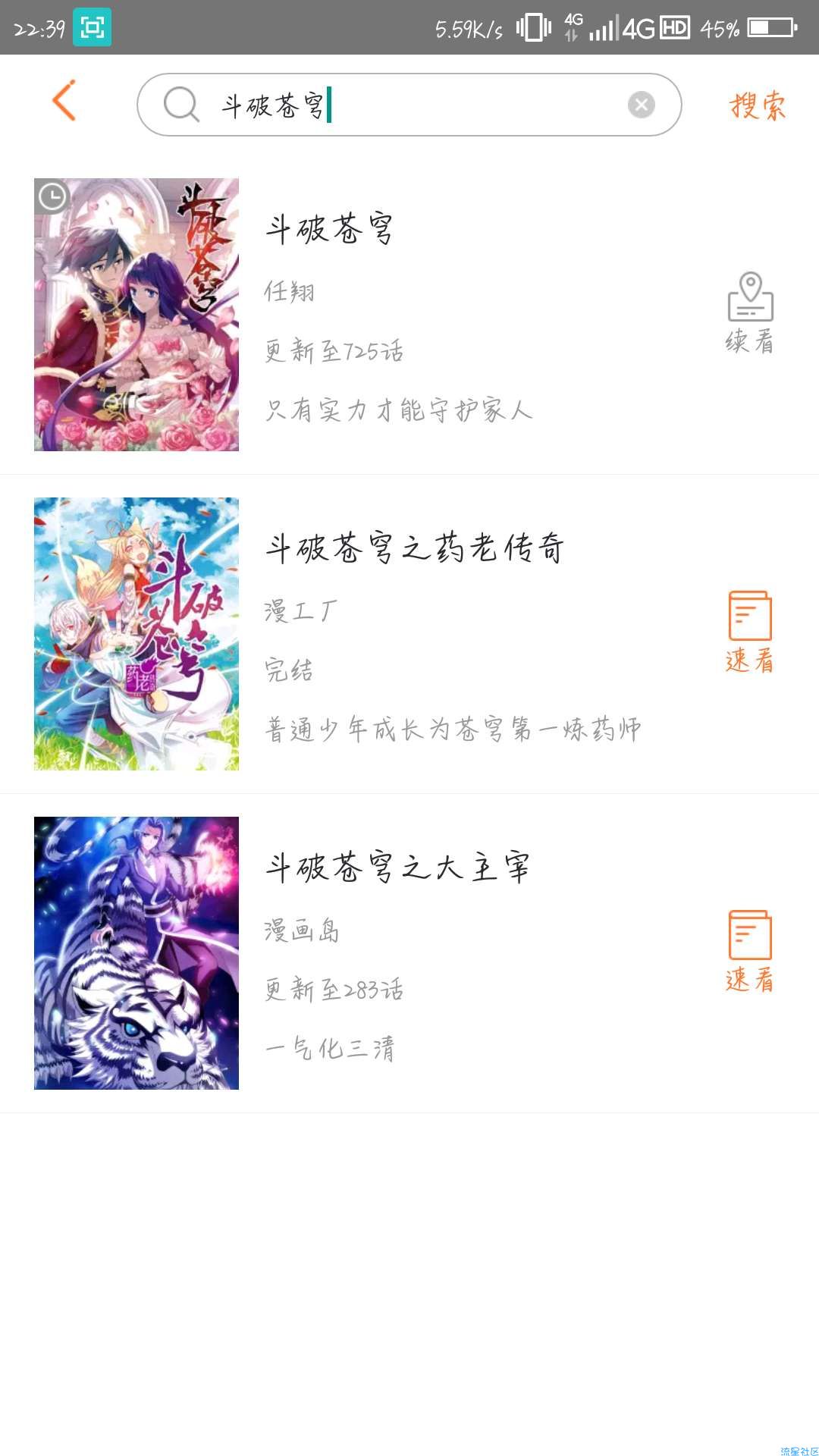Go back with the orange arrow
This screenshot has height=1456, width=819.
(x=64, y=100)
